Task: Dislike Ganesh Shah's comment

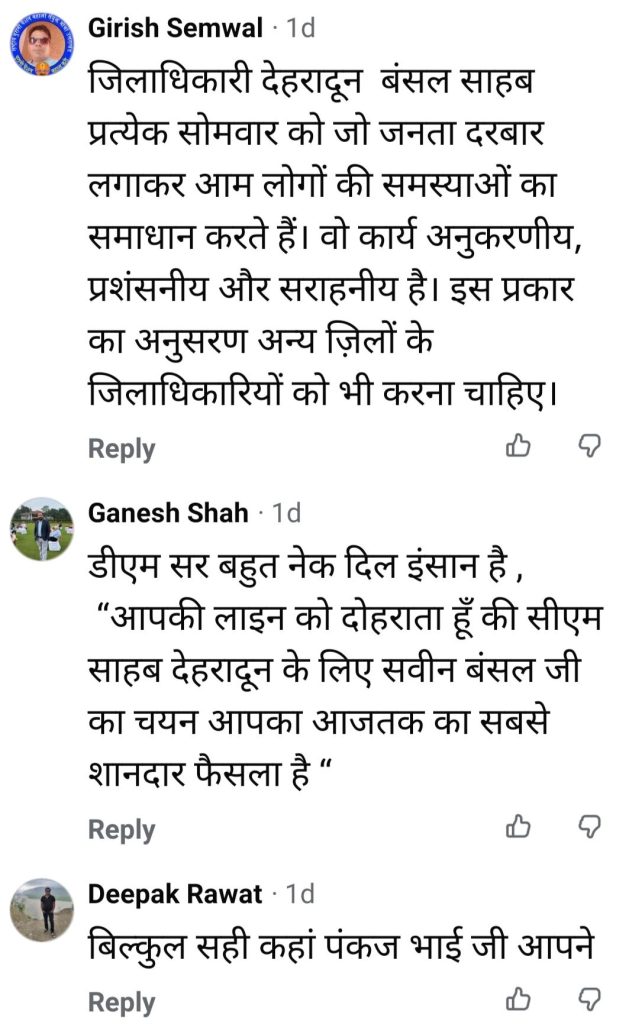Action: (x=590, y=826)
